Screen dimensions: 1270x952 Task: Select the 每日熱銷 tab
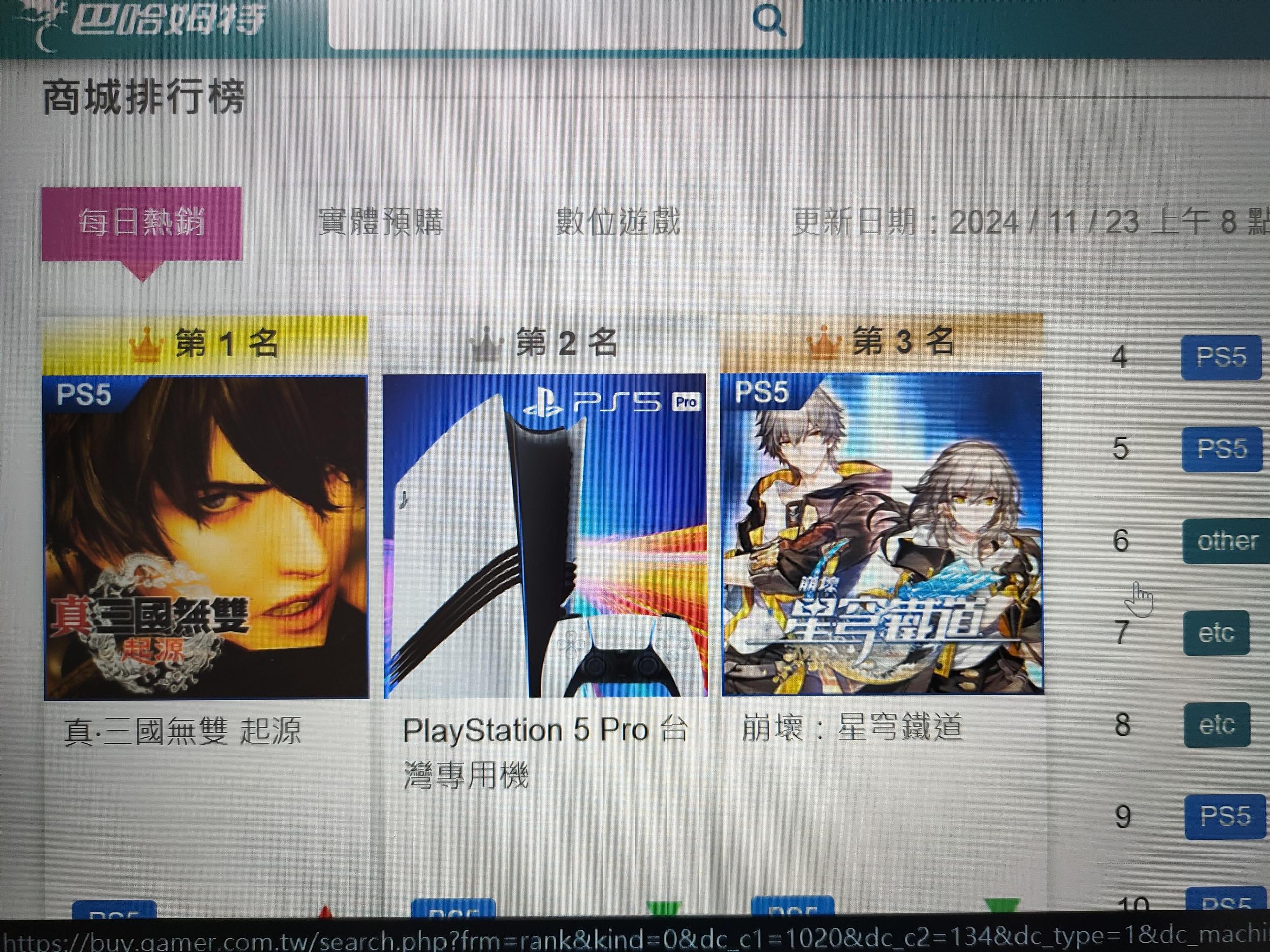pyautogui.click(x=142, y=223)
